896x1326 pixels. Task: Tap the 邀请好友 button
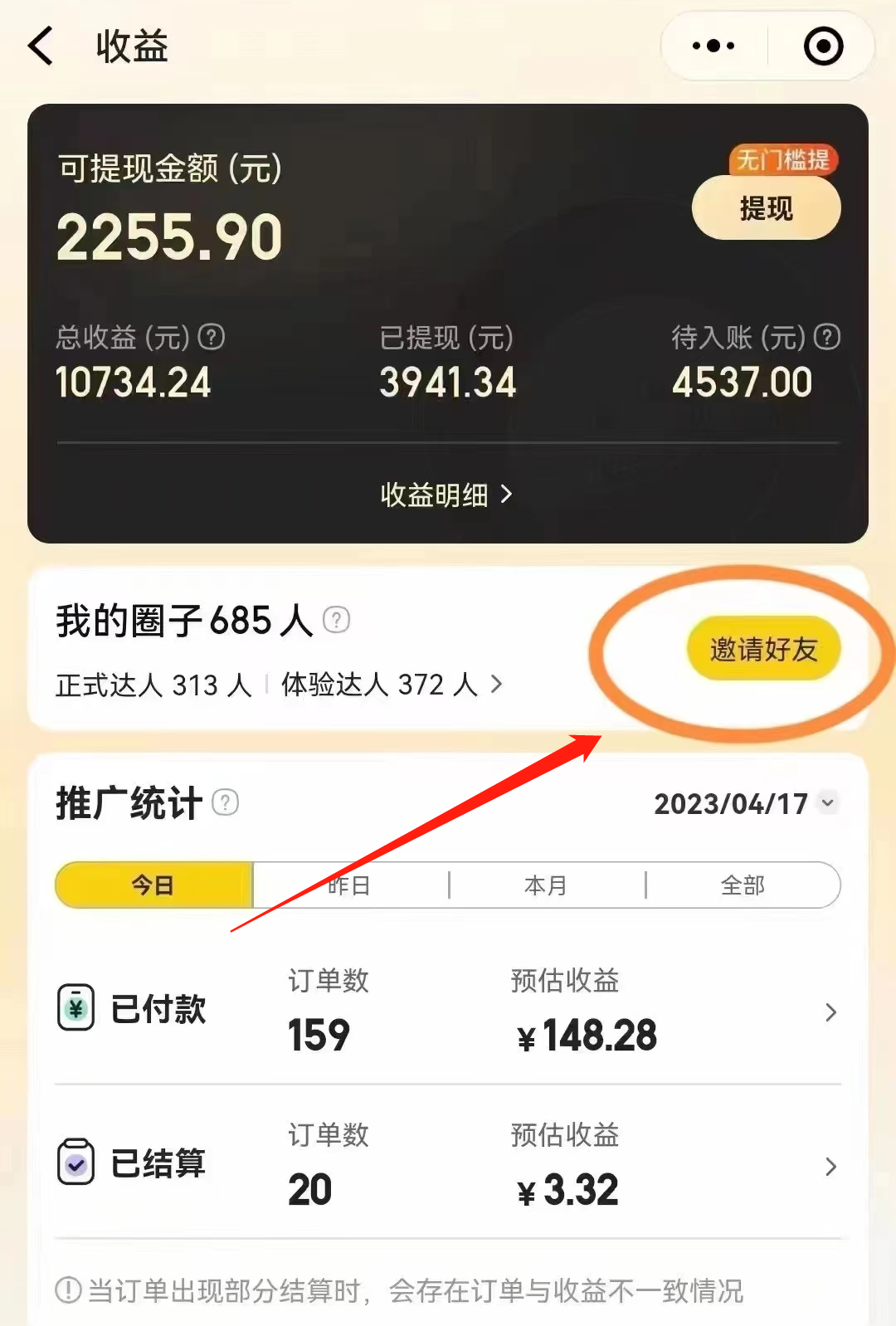point(763,649)
